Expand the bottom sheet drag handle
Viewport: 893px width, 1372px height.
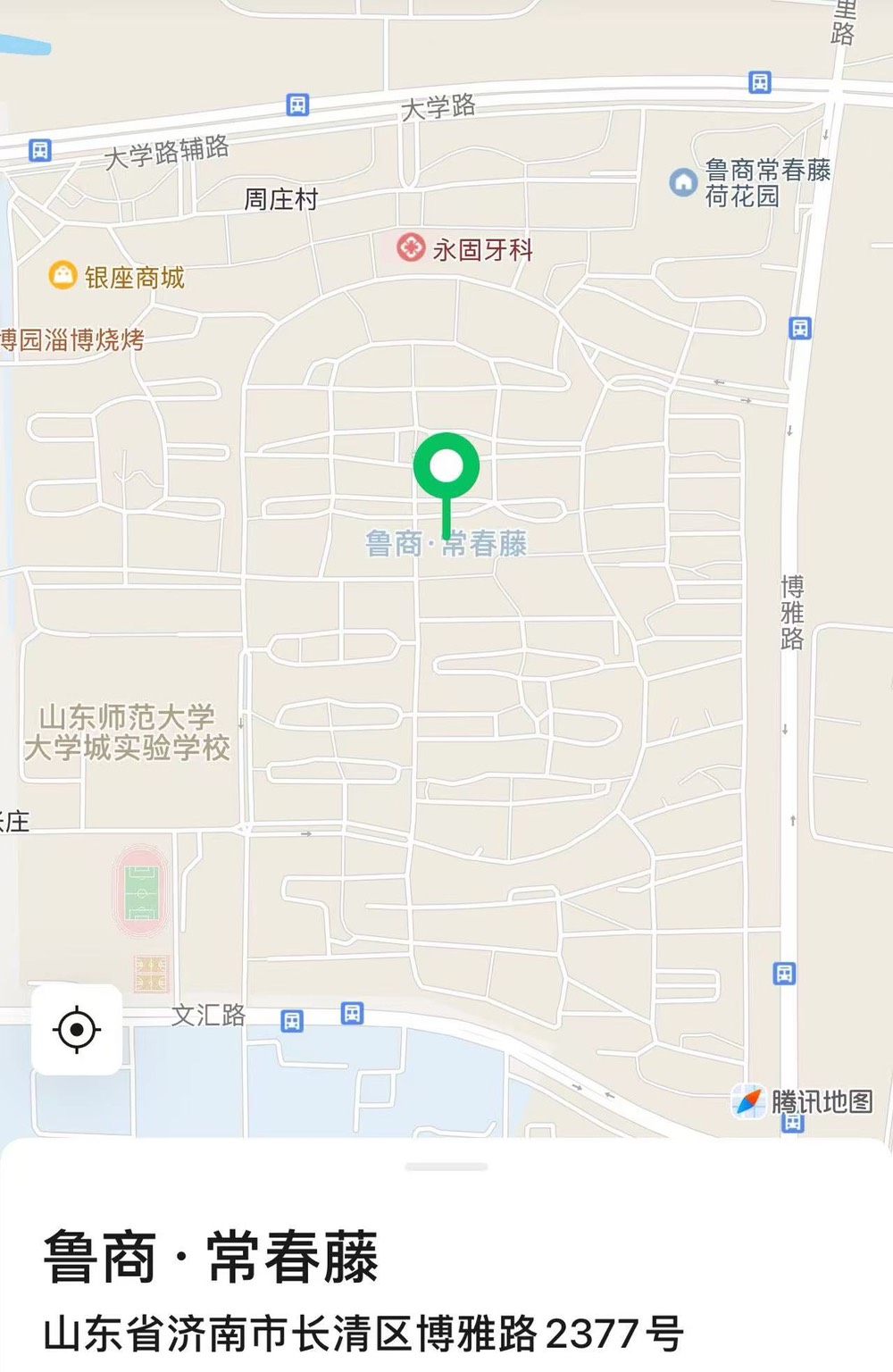tap(446, 1167)
